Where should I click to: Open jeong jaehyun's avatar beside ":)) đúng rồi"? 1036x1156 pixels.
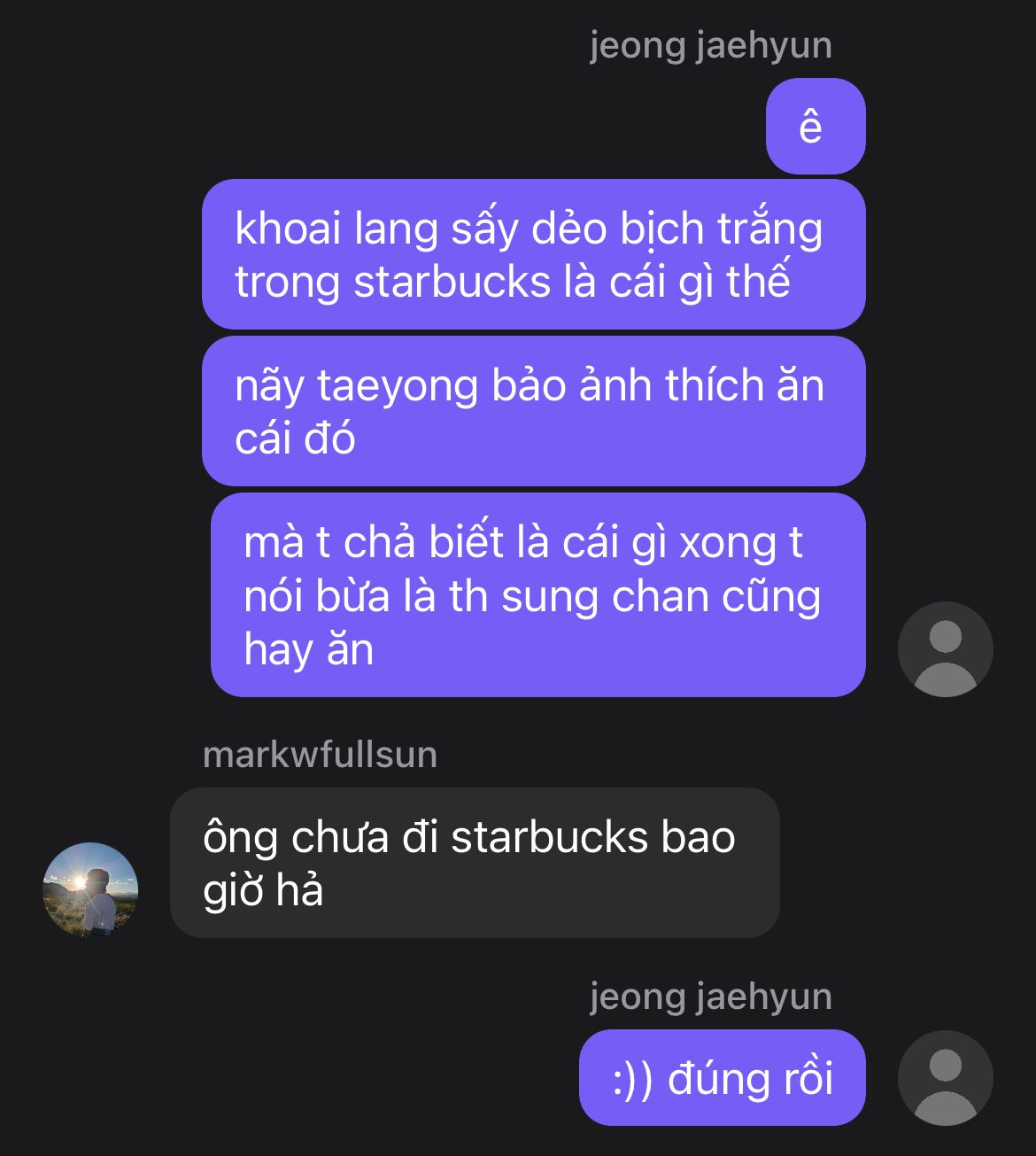(x=945, y=1077)
